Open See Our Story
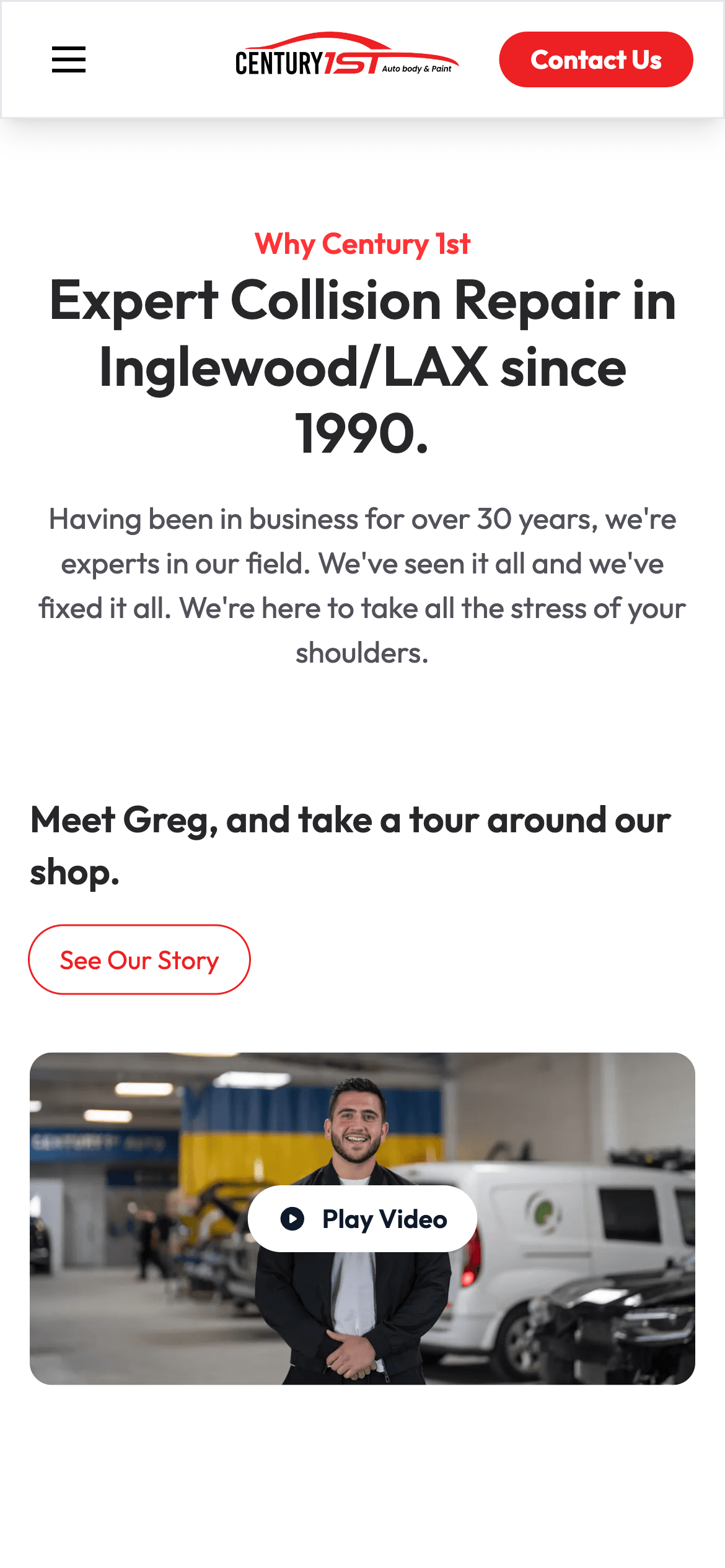 click(139, 960)
